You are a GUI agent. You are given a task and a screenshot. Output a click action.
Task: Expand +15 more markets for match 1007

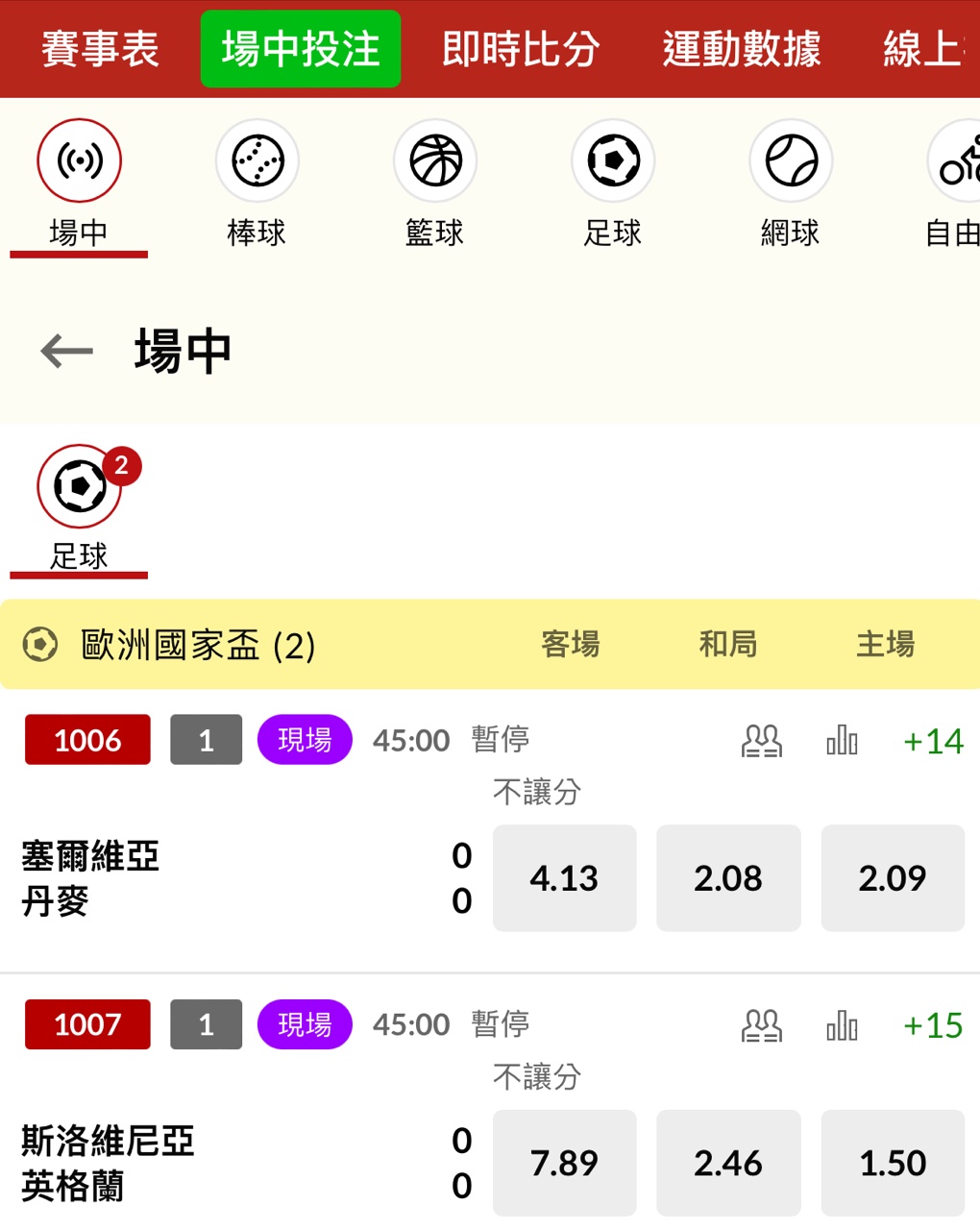click(933, 1025)
